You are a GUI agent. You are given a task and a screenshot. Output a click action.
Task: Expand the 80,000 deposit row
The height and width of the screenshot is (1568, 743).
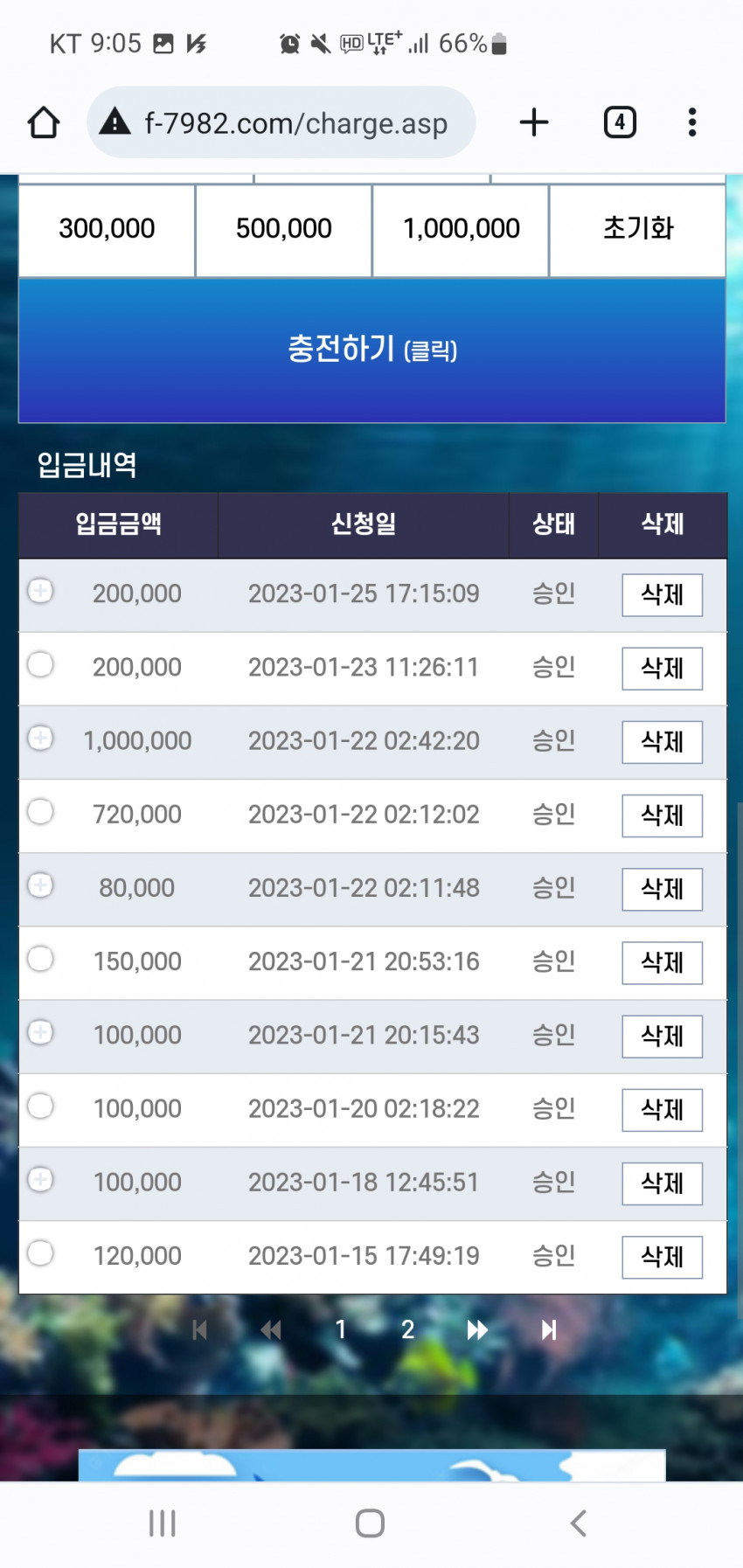tap(40, 885)
